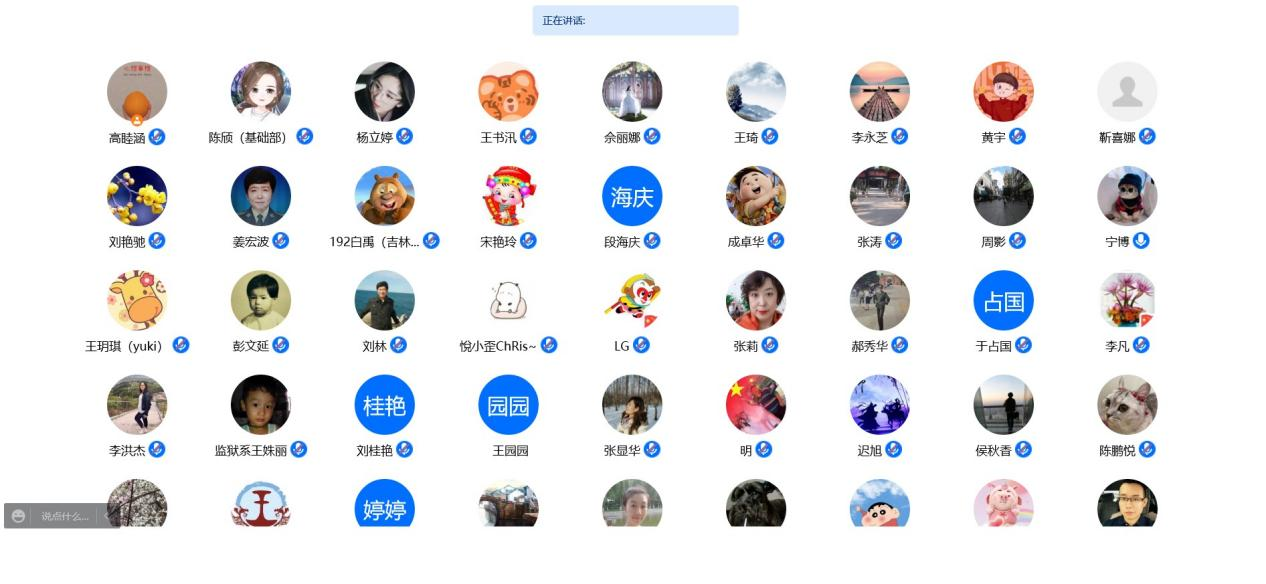
Task: Tap 姜宏波's avatar
Action: [x=261, y=196]
